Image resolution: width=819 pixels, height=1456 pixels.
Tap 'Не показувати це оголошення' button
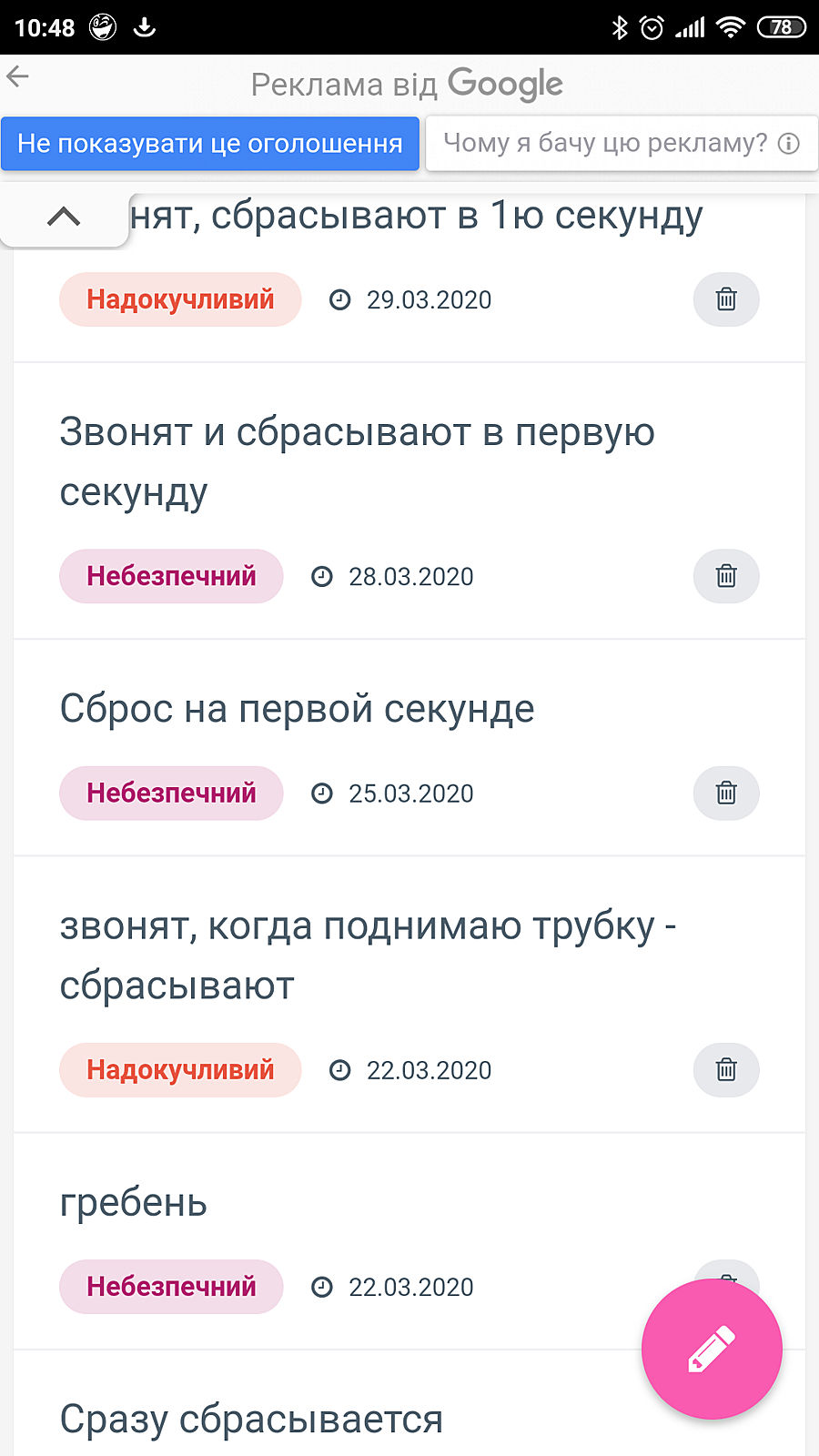[x=210, y=144]
